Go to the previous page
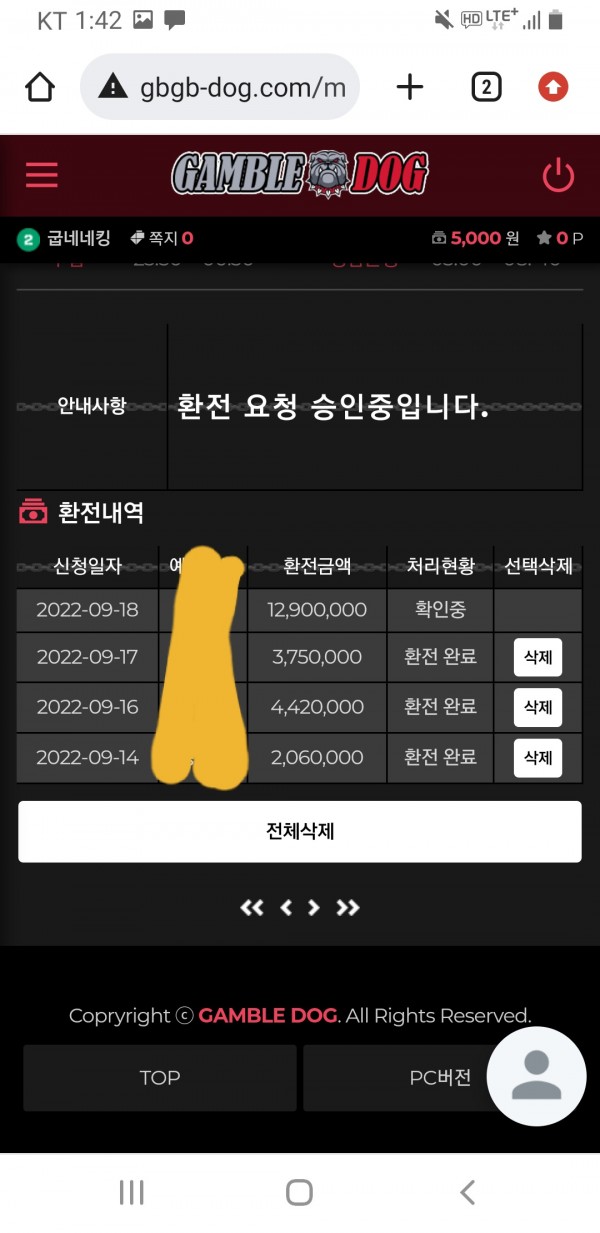Image resolution: width=600 pixels, height=1233 pixels. [x=286, y=908]
